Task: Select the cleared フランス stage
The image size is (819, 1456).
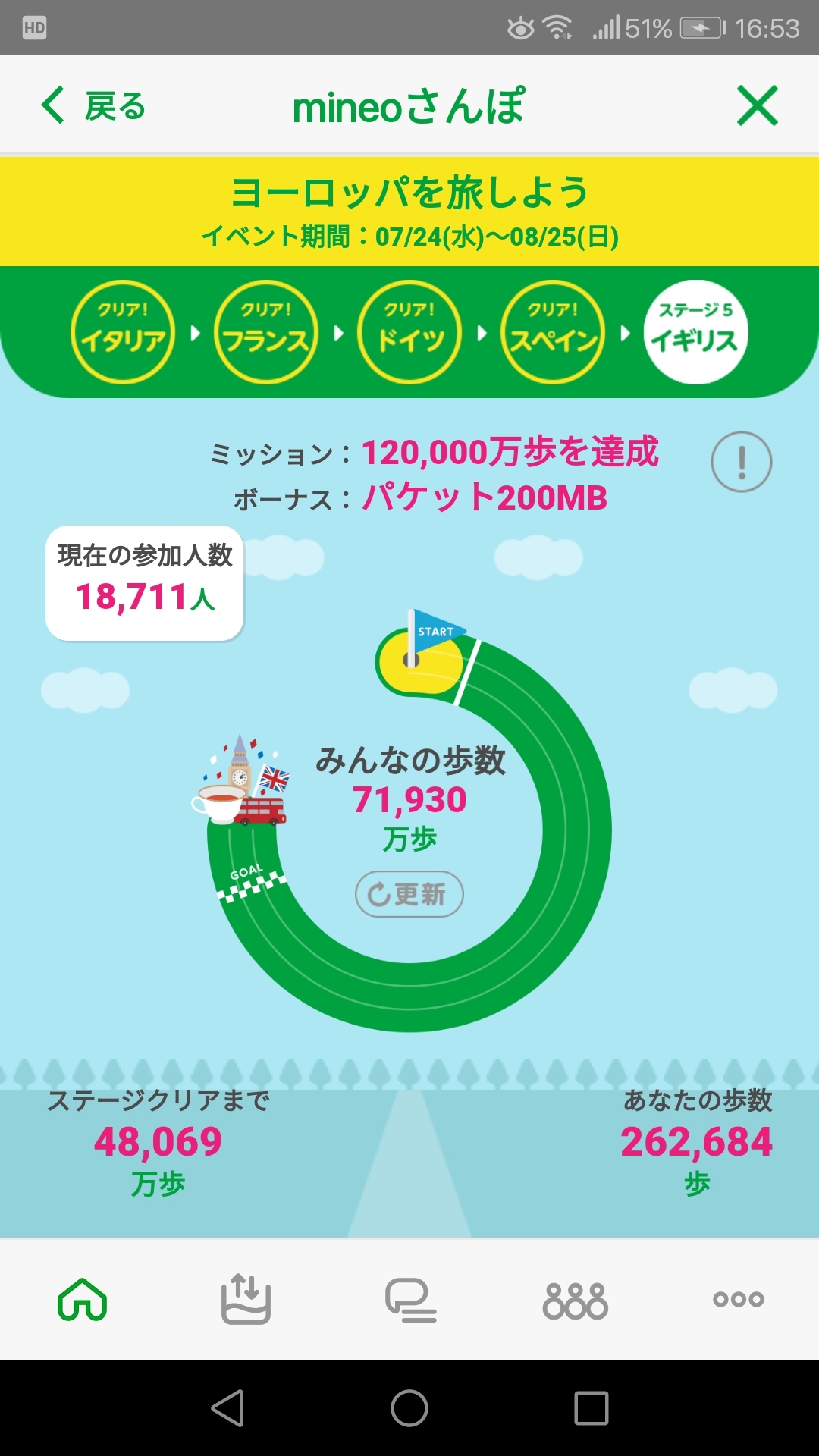Action: tap(265, 332)
